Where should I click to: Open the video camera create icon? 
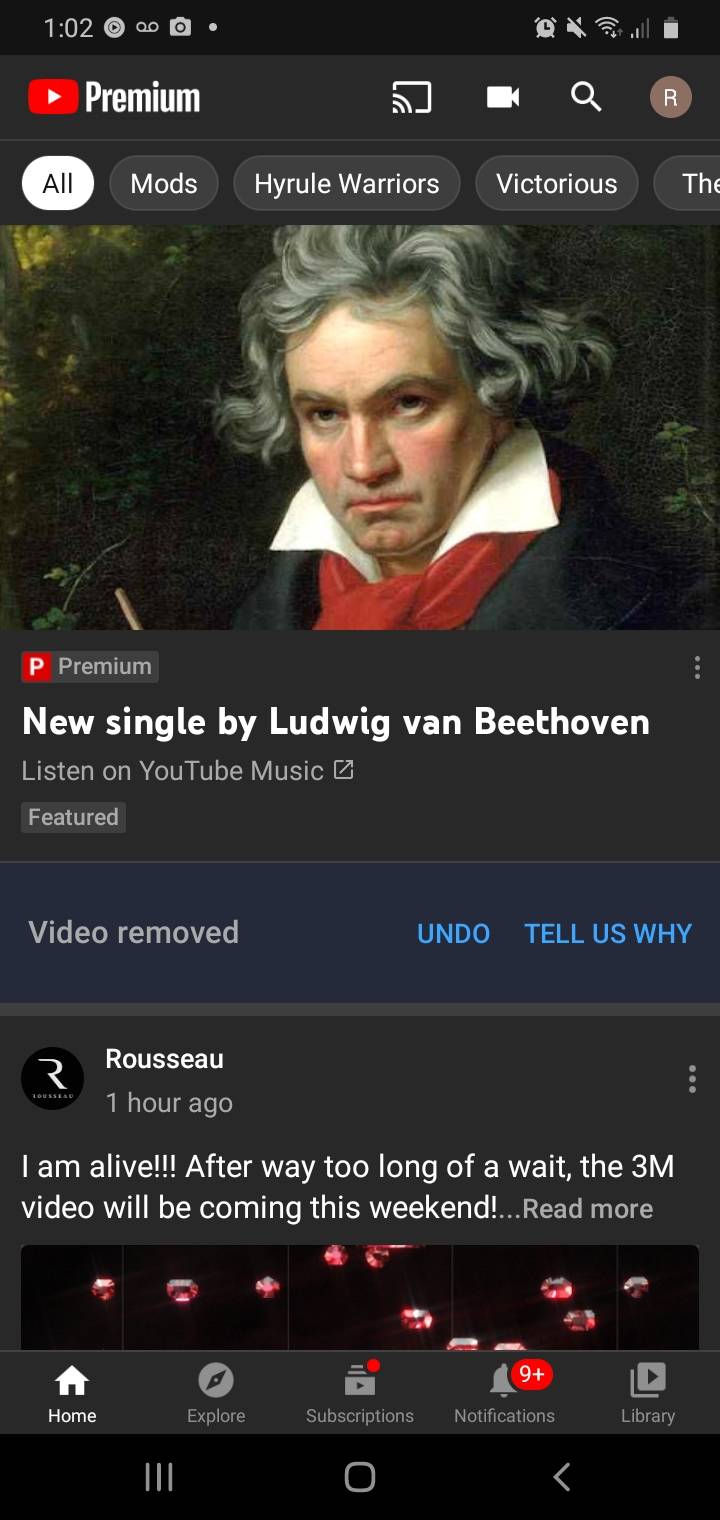click(502, 97)
